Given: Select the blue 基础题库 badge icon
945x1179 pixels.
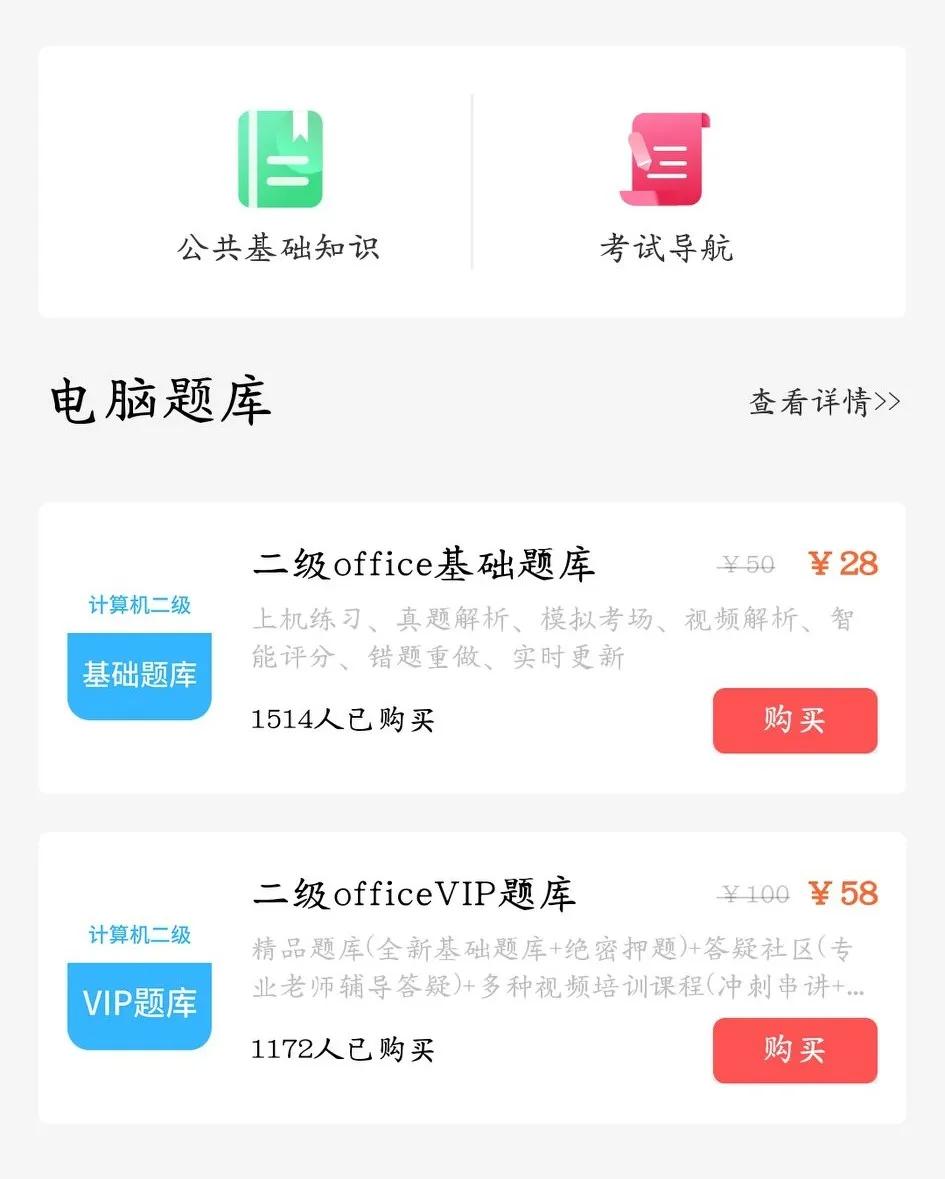Looking at the screenshot, I should point(138,676).
